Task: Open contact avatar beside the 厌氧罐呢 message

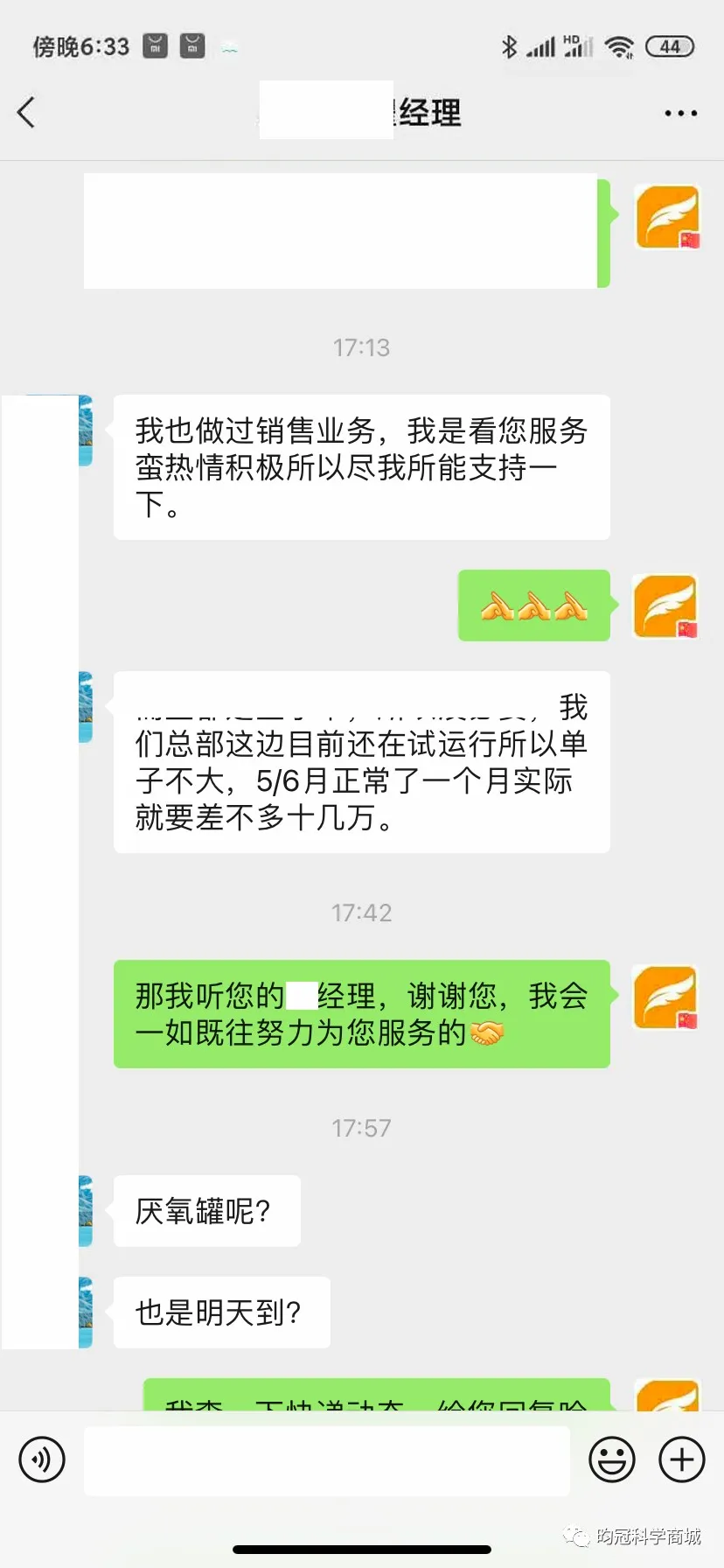Action: tap(86, 1211)
